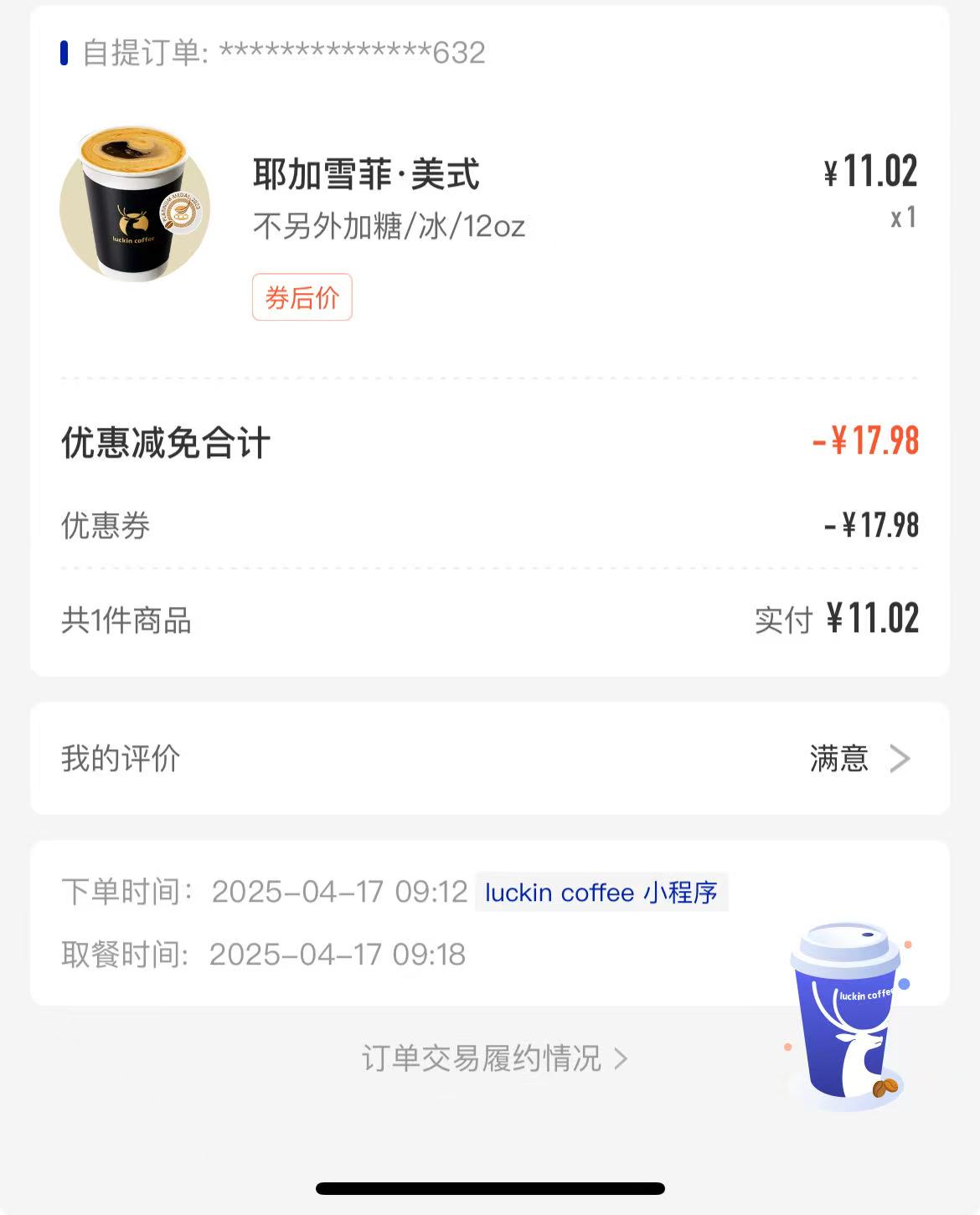Open 订单交易履约情况 link
Screen dimensions: 980x1215
[x=494, y=1058]
